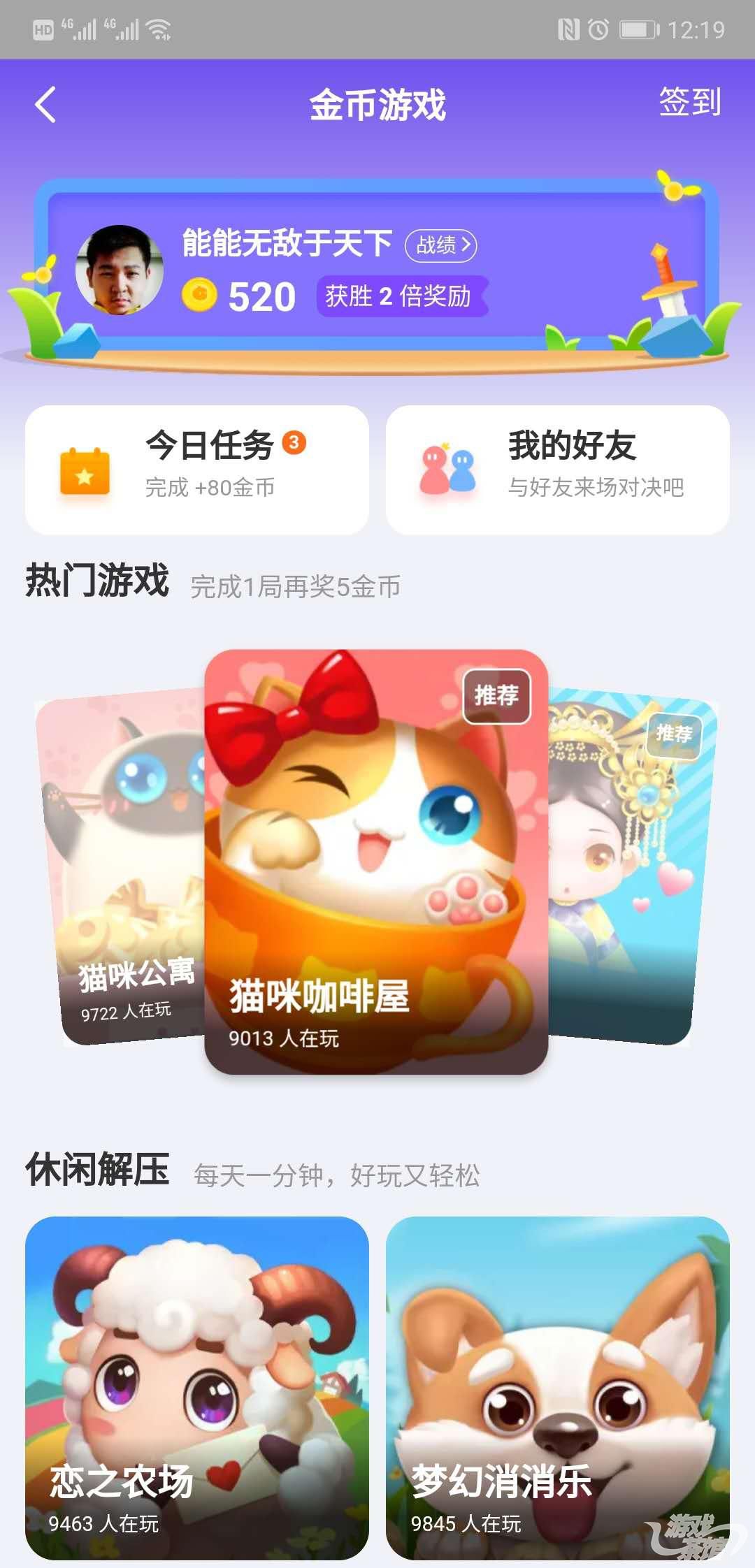Go back using the top-left arrow
Image resolution: width=755 pixels, height=1568 pixels.
45,106
